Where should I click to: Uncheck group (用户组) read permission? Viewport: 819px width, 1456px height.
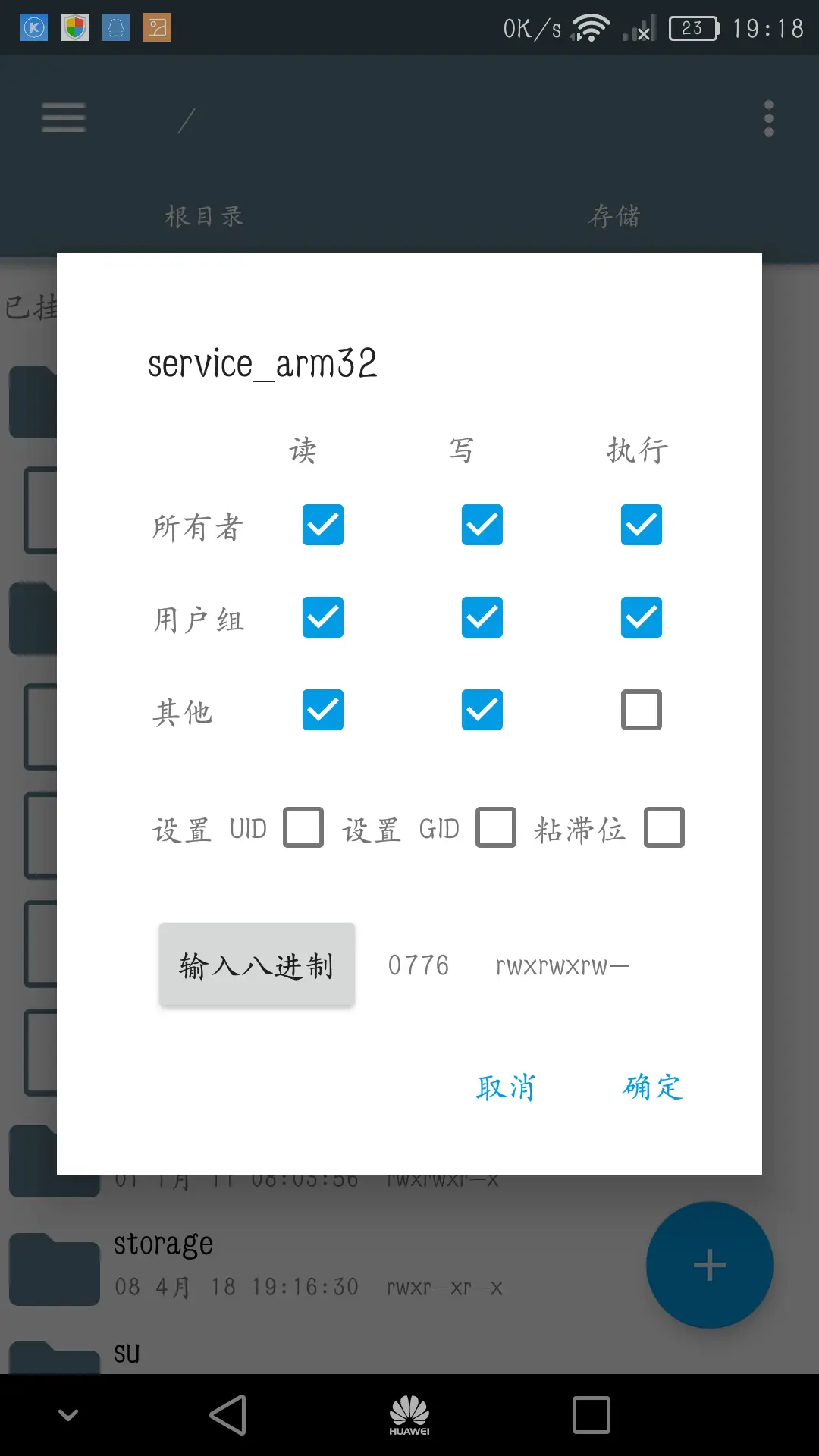click(x=323, y=617)
